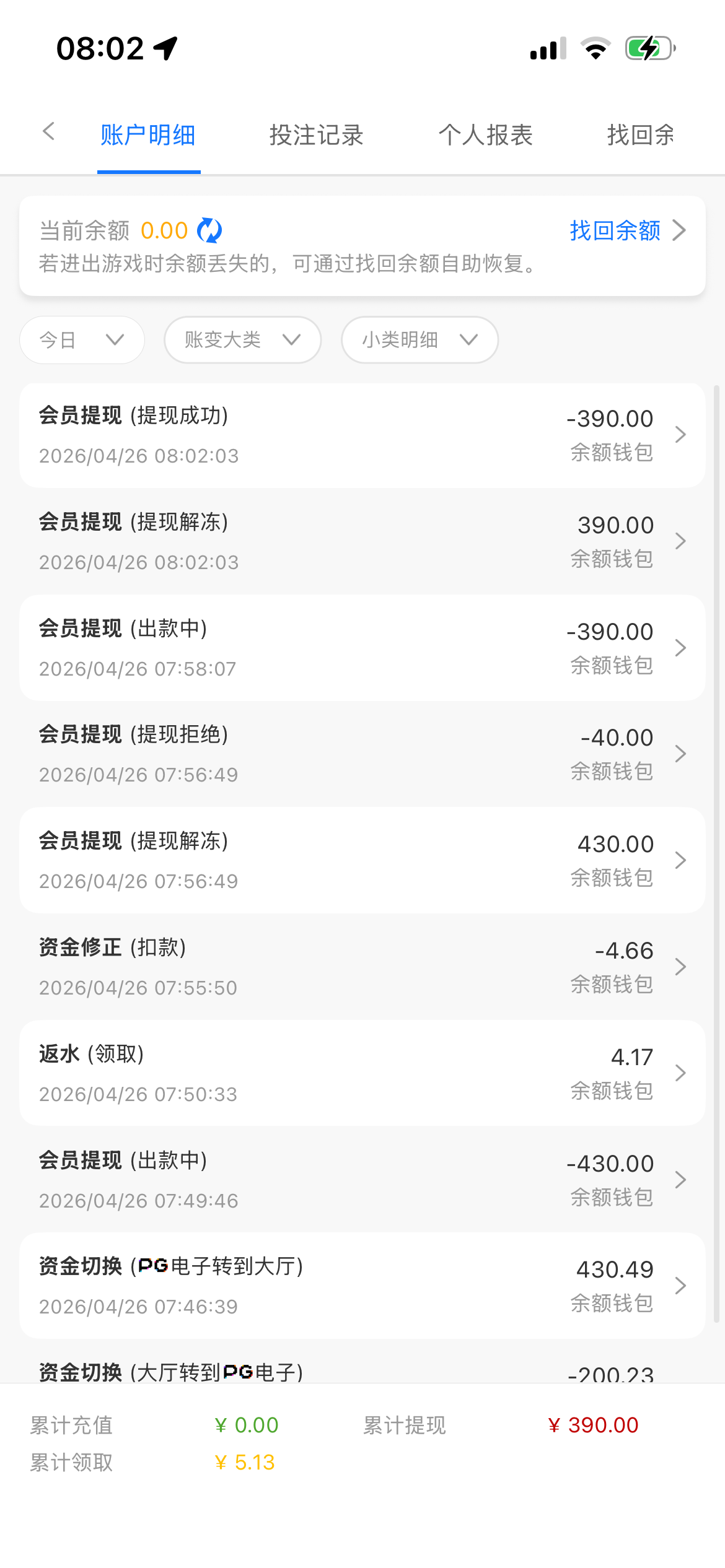Click the 找回余额 recovery link

614,230
